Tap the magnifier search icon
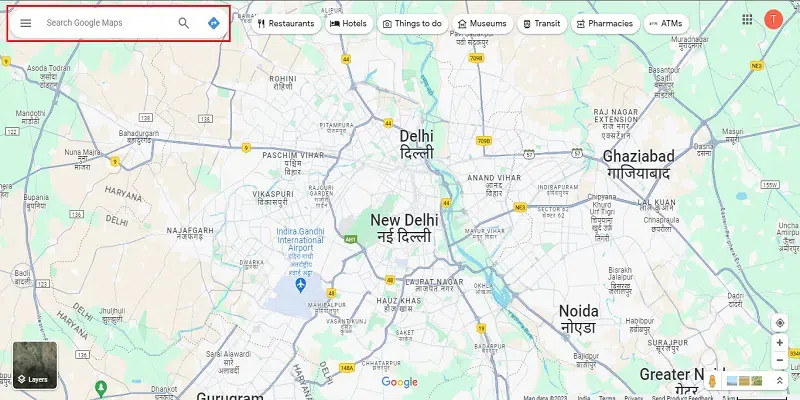 point(184,23)
